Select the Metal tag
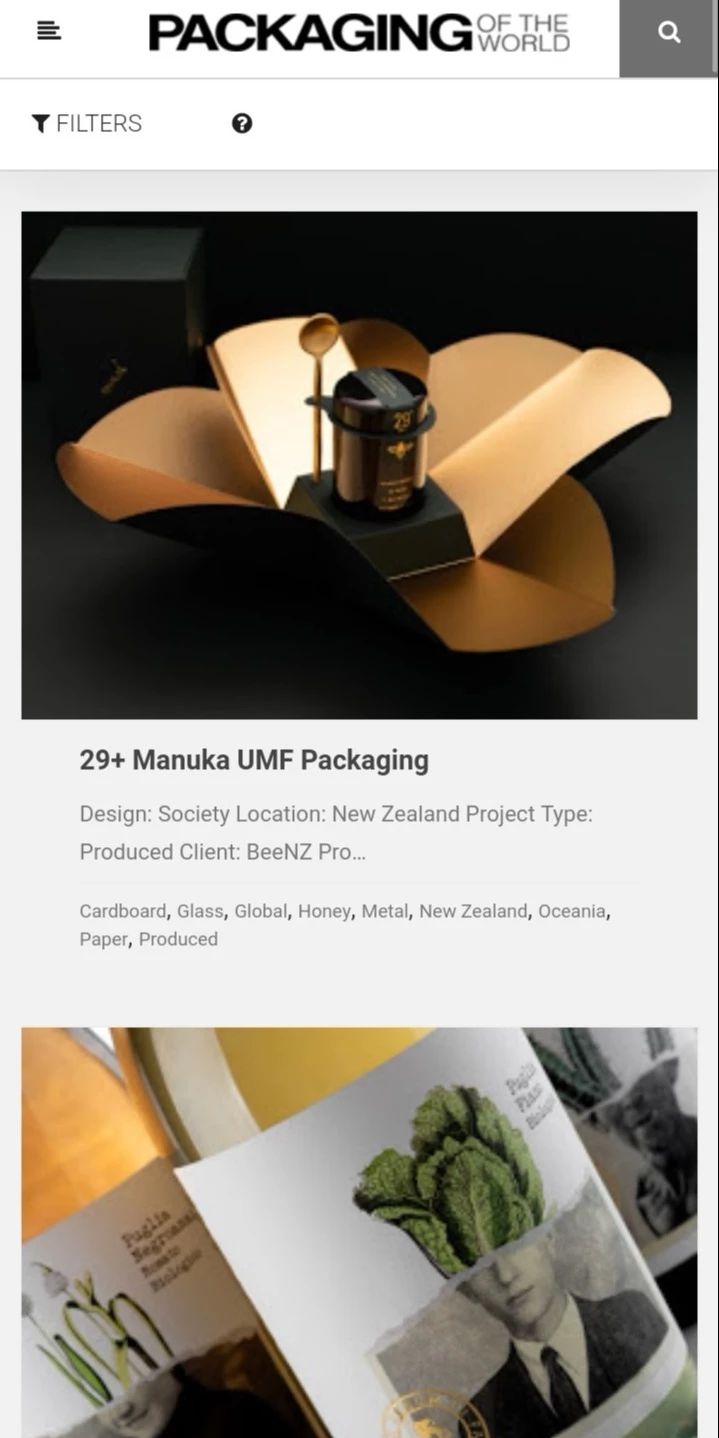 384,911
